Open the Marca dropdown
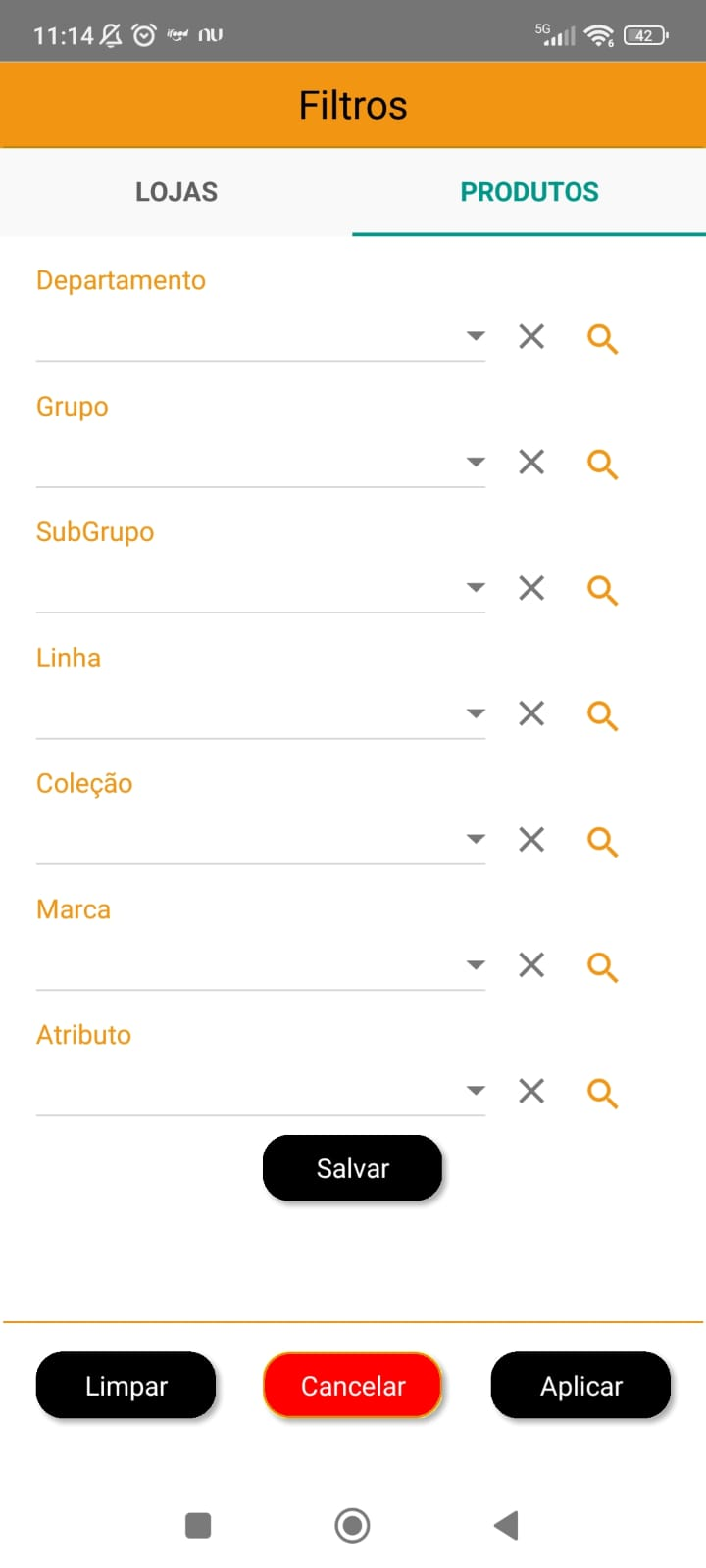This screenshot has width=706, height=1568. click(261, 964)
